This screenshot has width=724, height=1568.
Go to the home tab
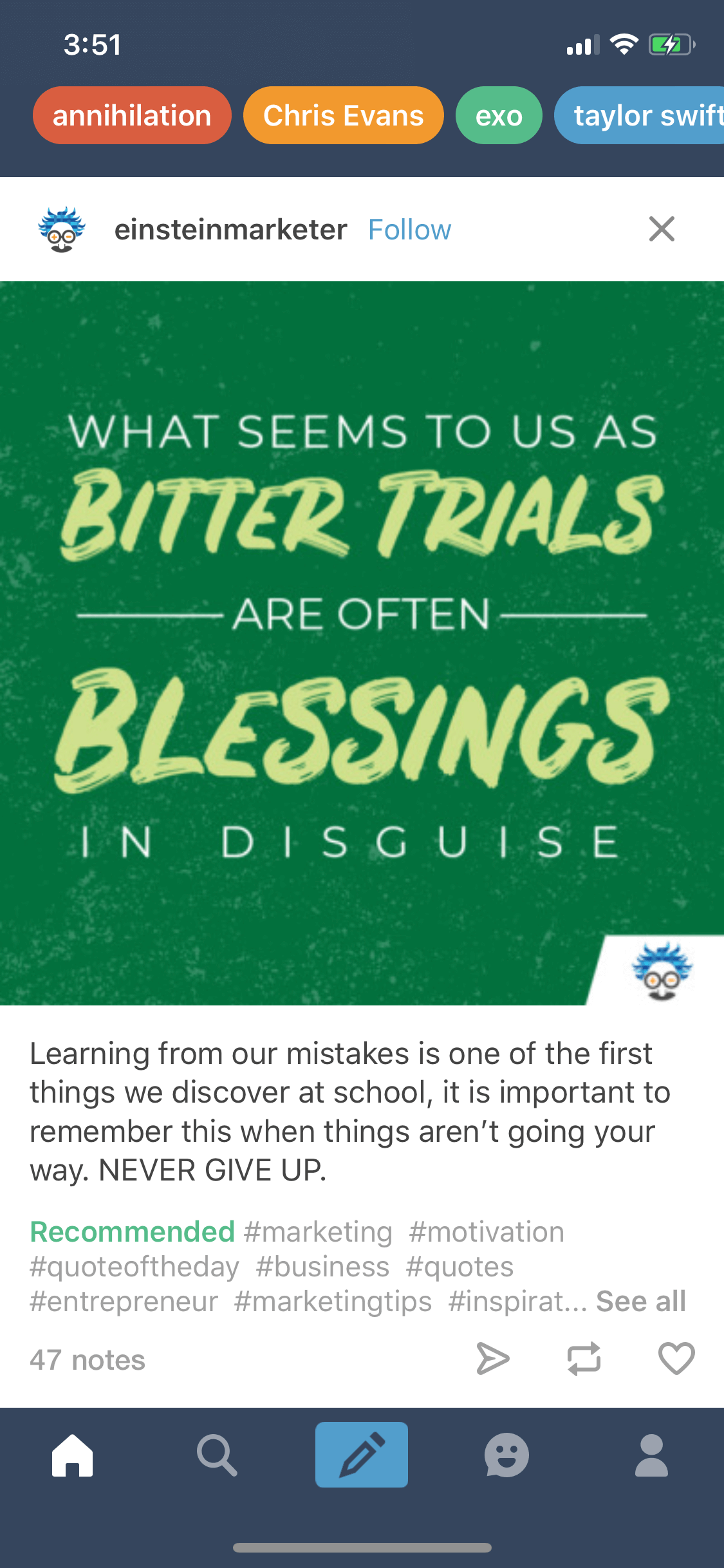[72, 1455]
